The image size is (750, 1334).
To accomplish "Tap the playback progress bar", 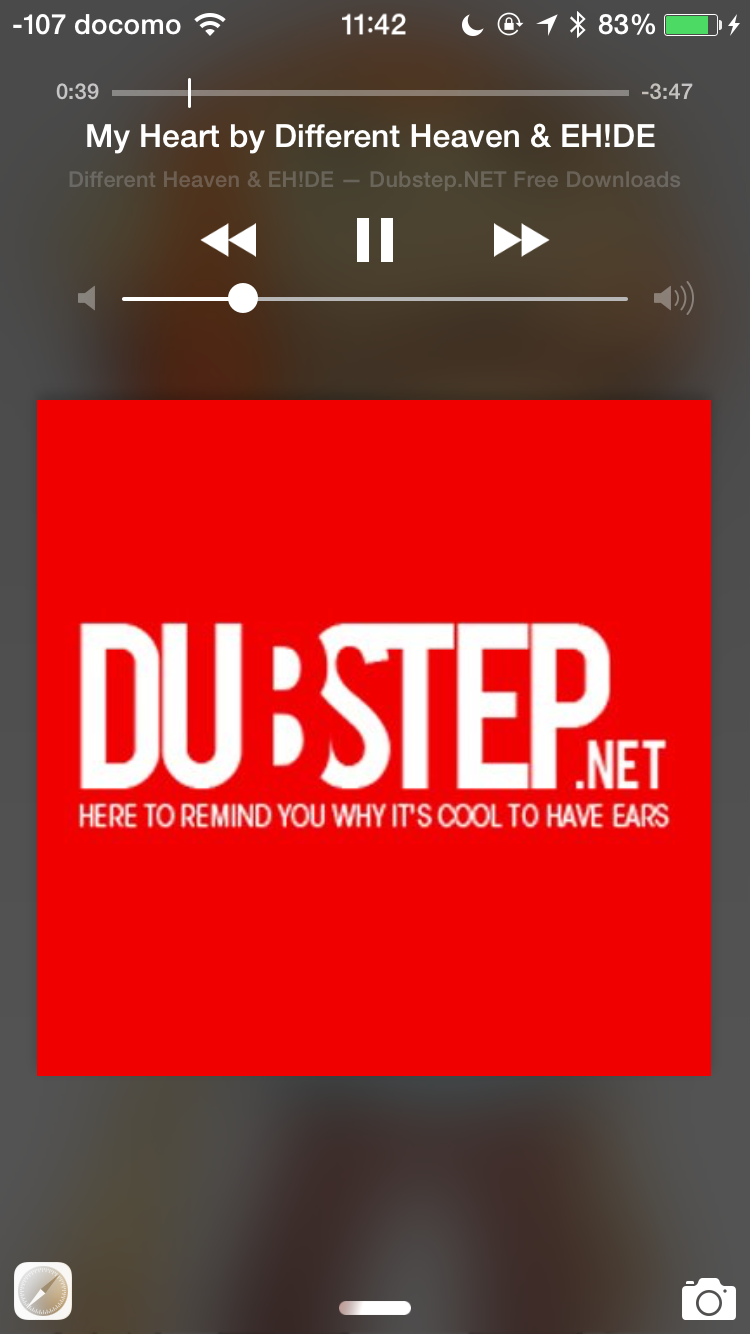I will (x=370, y=93).
